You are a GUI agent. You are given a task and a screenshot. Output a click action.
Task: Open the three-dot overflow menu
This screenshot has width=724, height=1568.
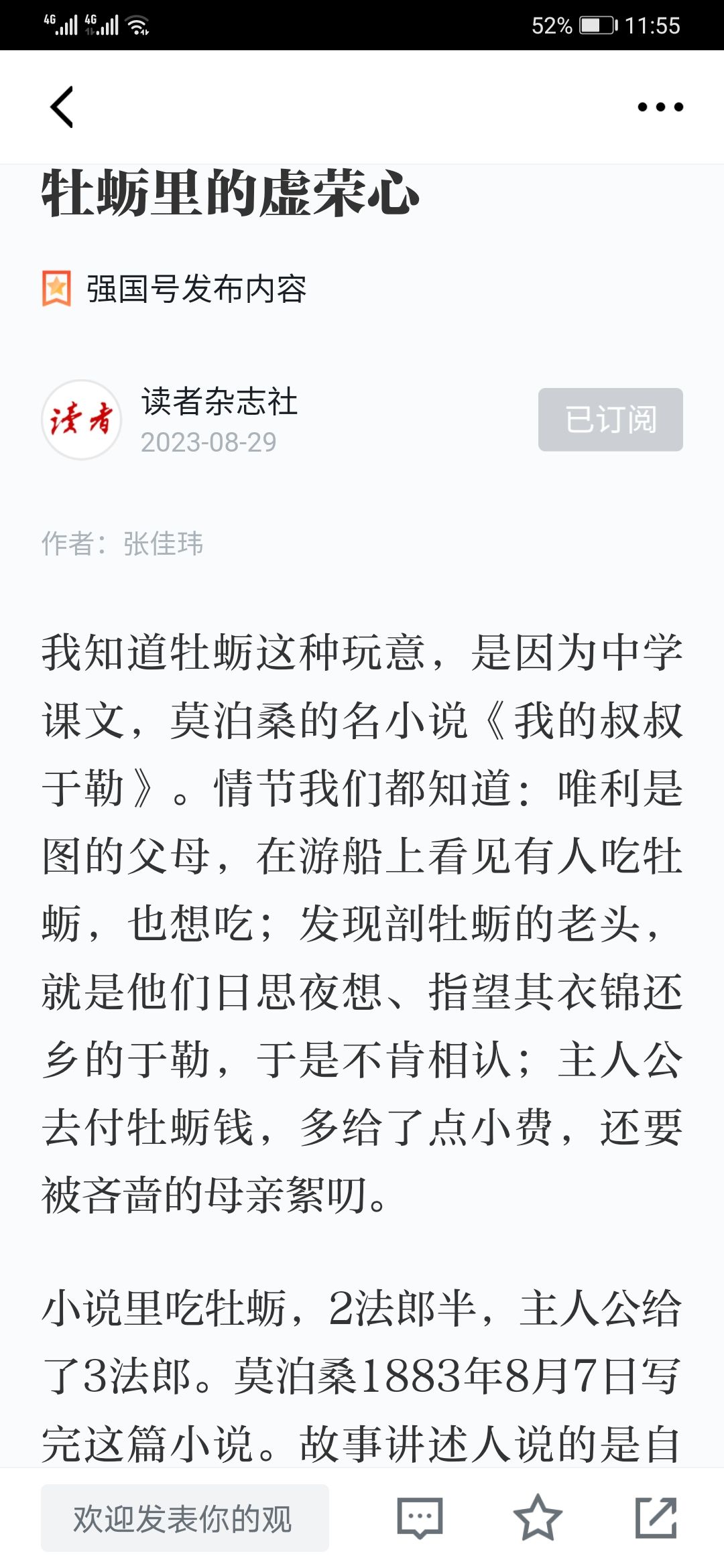click(x=660, y=107)
